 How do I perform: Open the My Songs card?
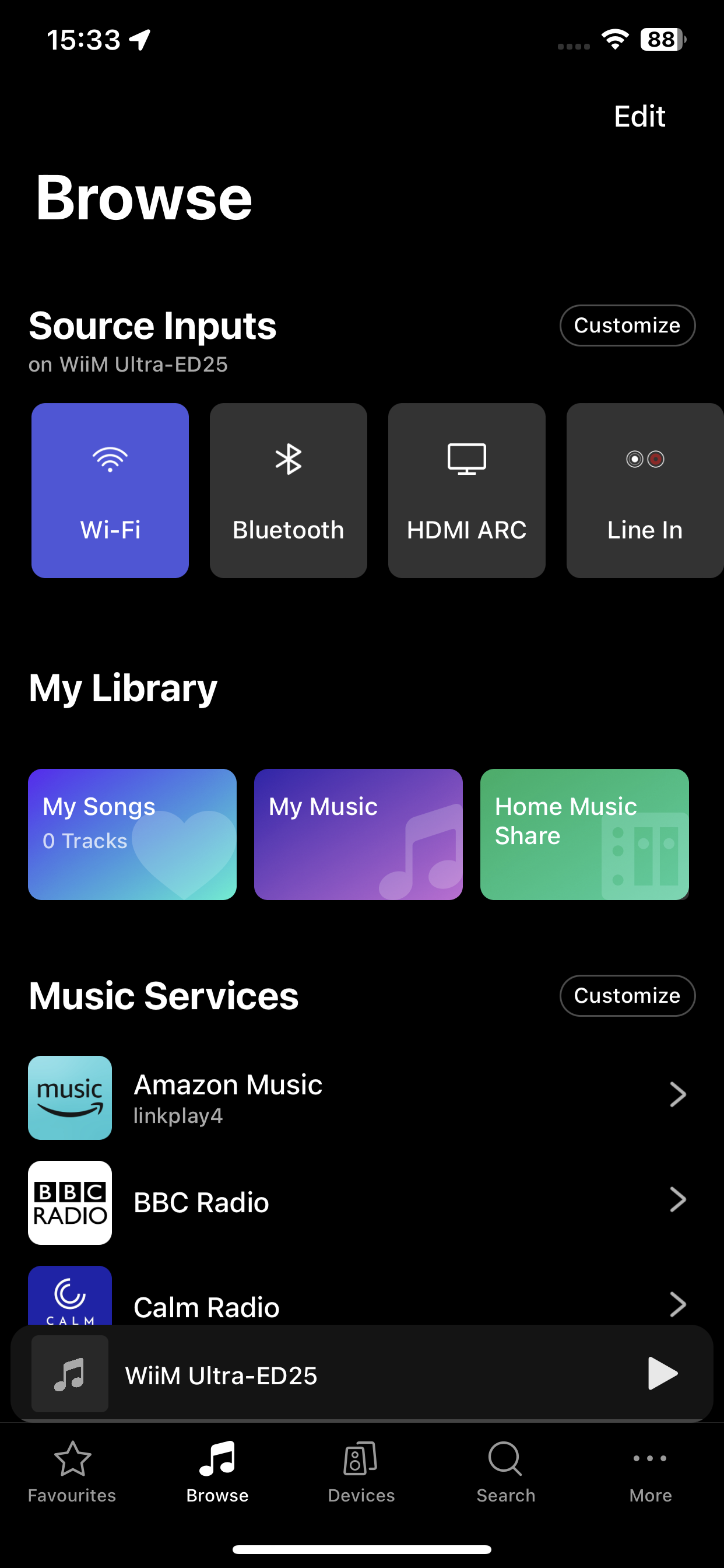(132, 834)
